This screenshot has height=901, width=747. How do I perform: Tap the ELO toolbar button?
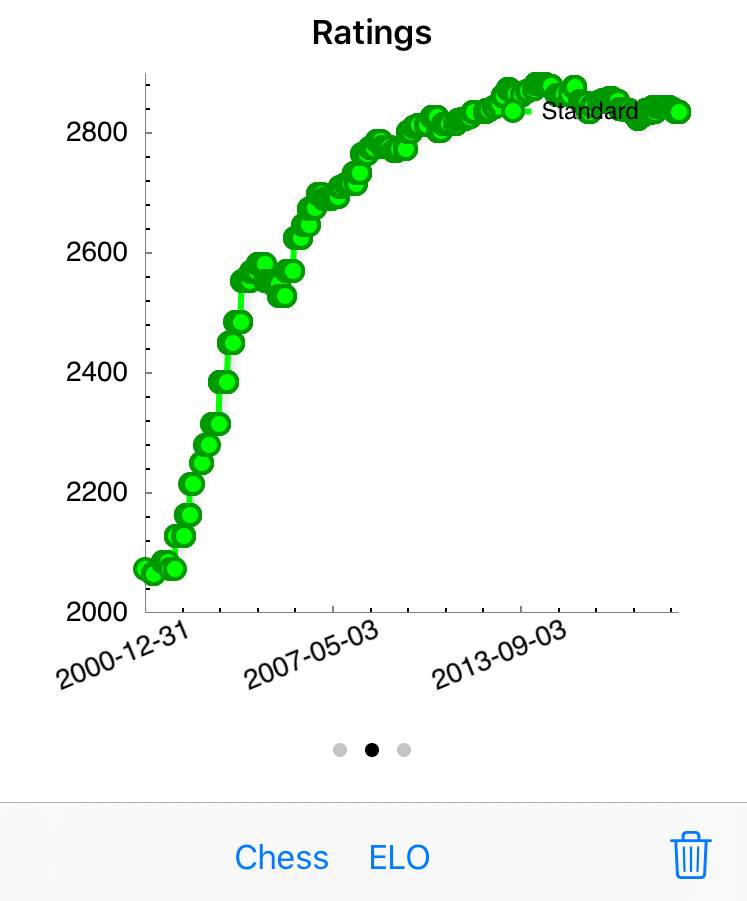(x=399, y=858)
